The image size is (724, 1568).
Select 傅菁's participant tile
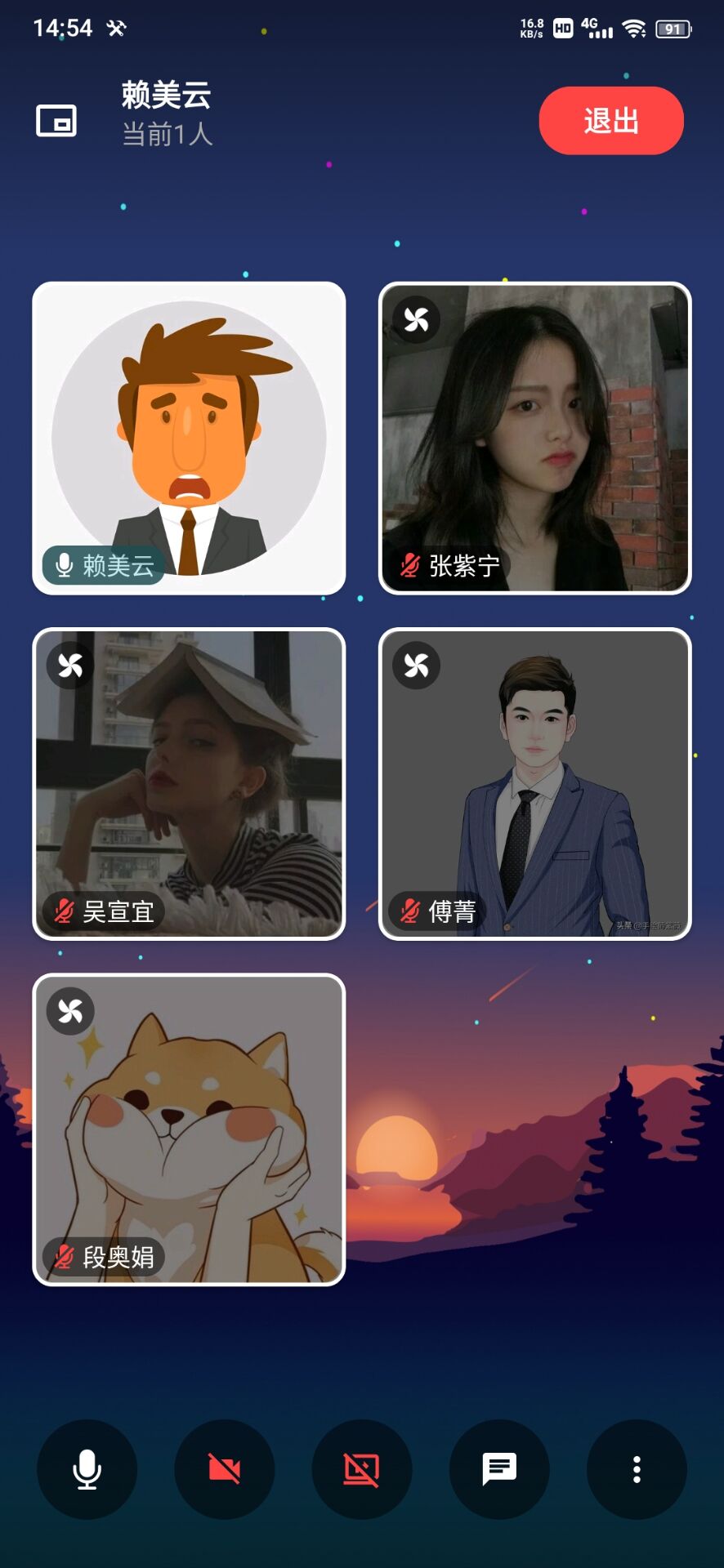point(535,784)
